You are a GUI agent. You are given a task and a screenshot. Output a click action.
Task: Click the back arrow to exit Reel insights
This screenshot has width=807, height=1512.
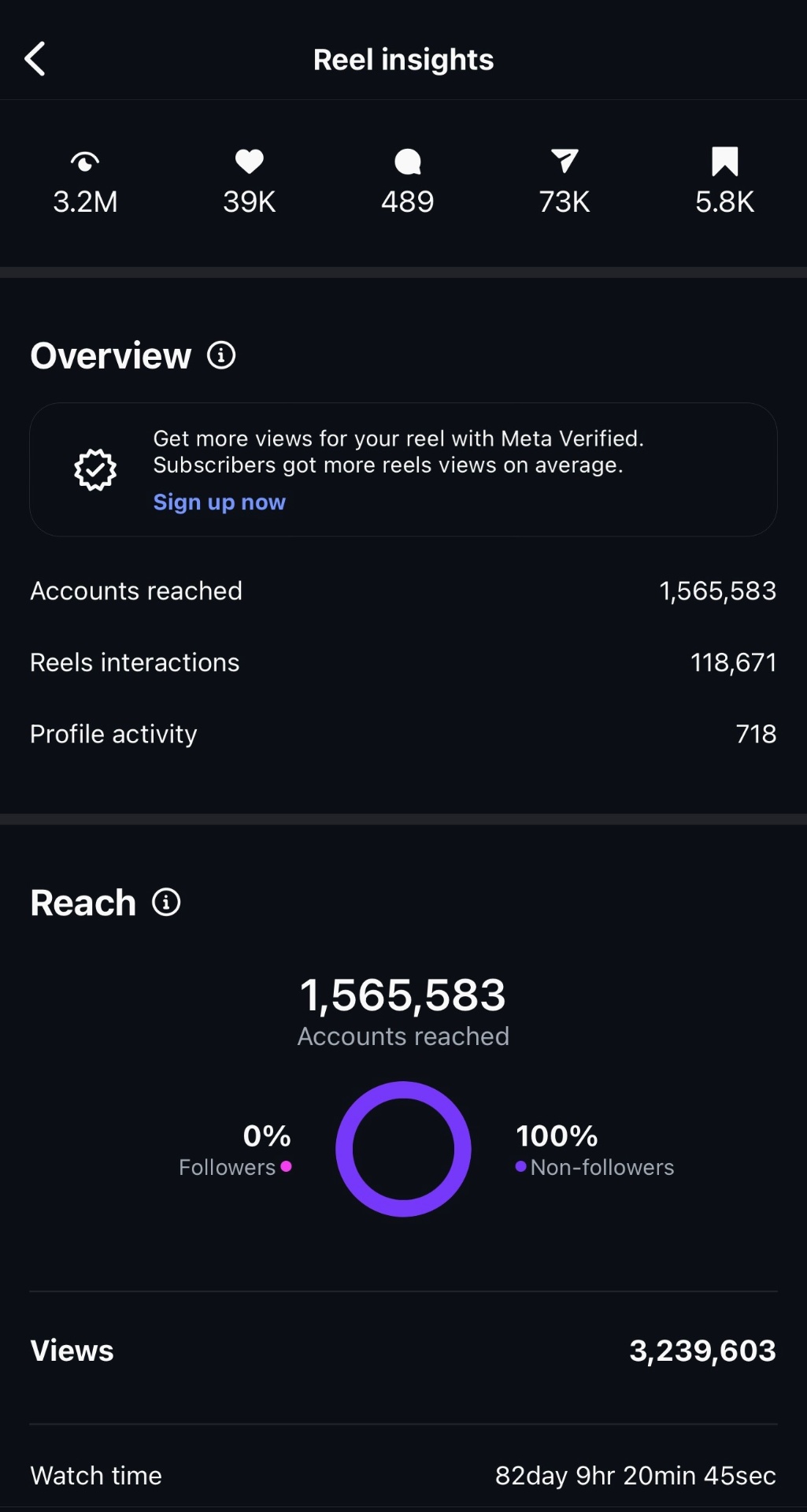point(35,58)
